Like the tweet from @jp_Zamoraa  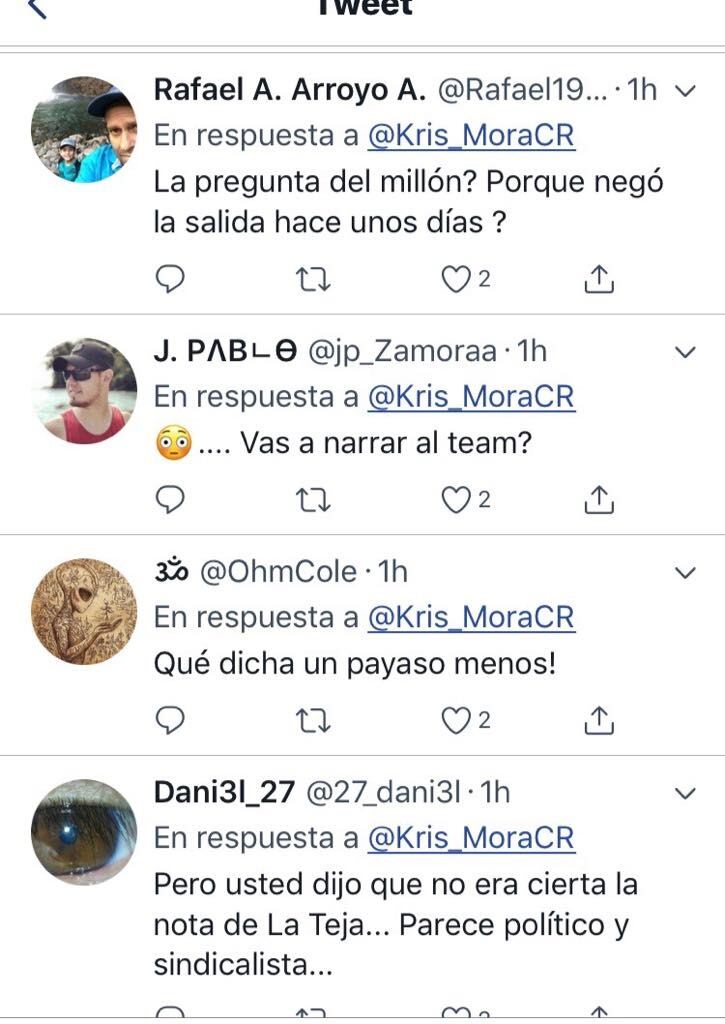coord(456,499)
